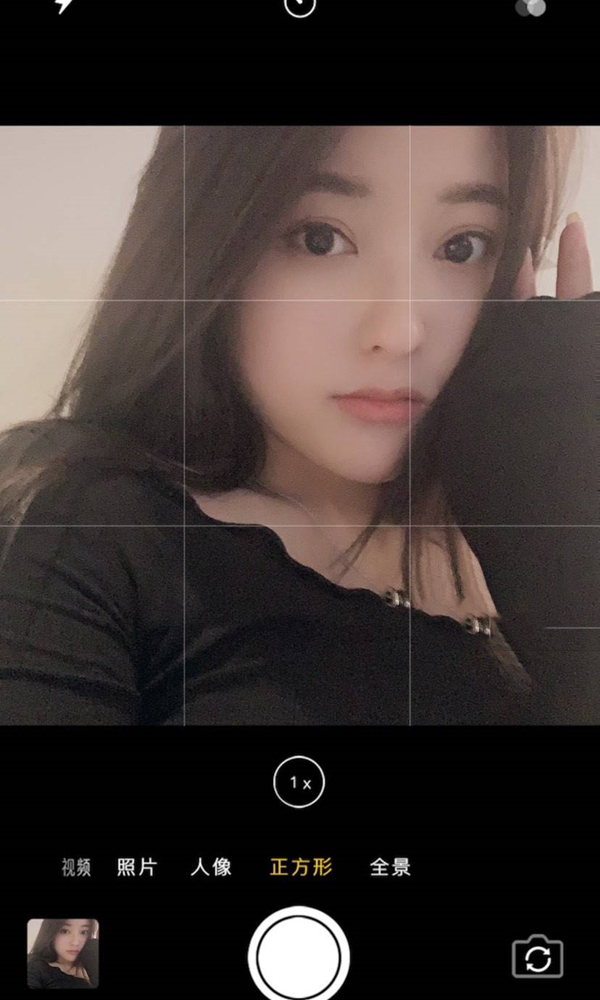The width and height of the screenshot is (600, 1000).
Task: Switch to 全景 panorama mode
Action: point(391,867)
